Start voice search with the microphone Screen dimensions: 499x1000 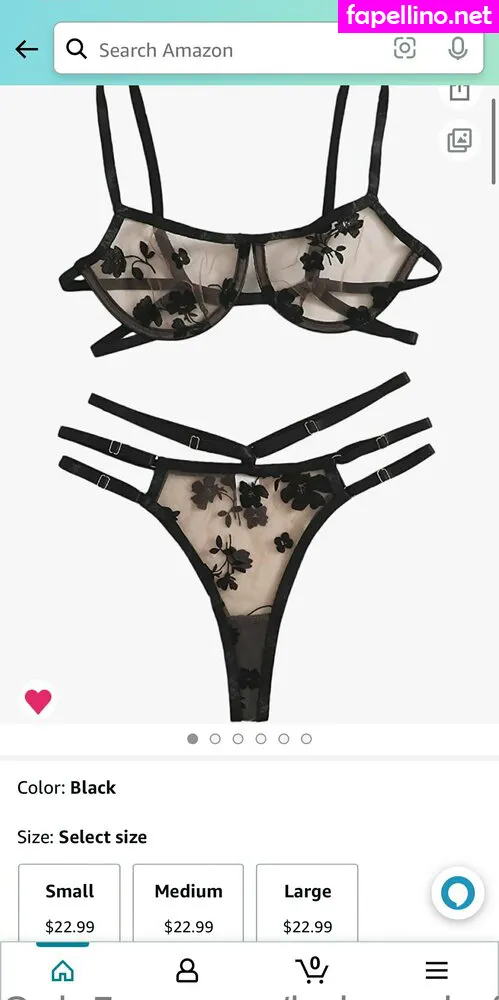pos(458,48)
